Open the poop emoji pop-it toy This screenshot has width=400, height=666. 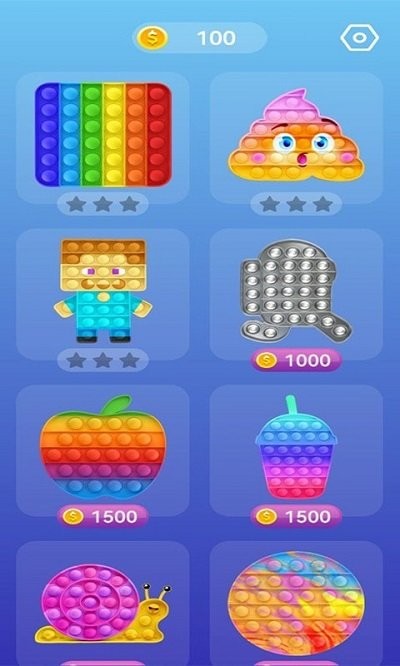(296, 134)
